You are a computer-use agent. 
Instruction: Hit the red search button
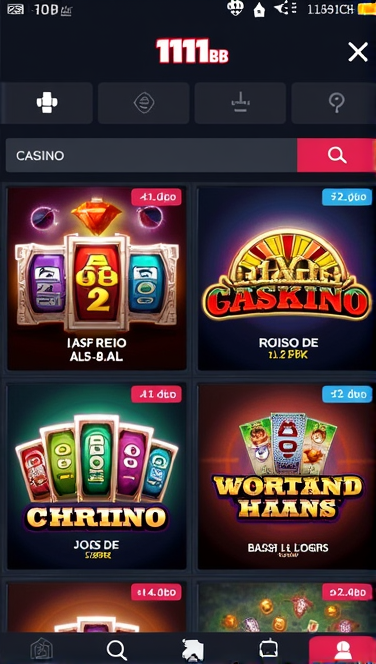pyautogui.click(x=336, y=155)
